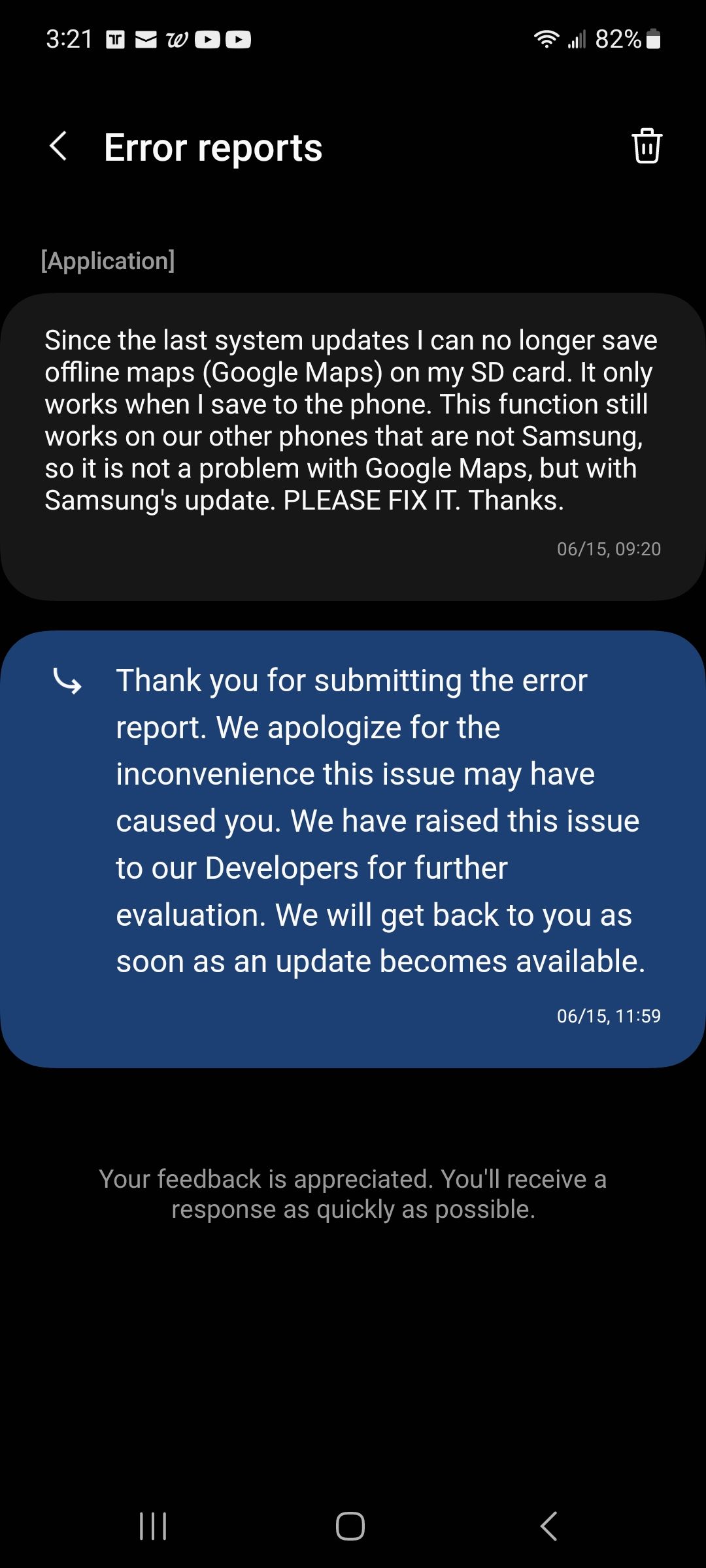Tap the Wikipedia notification icon
Screen dimensions: 706x1568
175,39
